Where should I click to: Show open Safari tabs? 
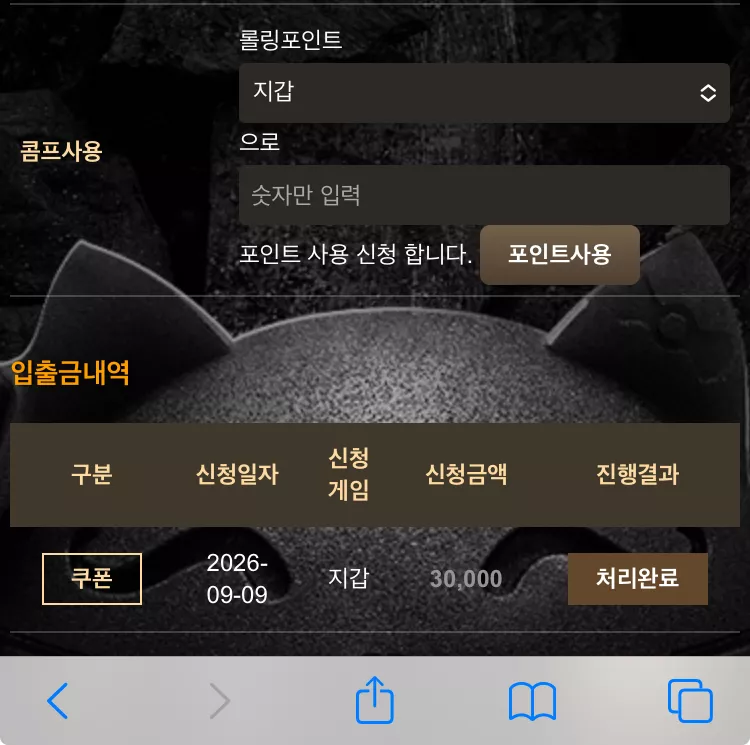point(690,701)
